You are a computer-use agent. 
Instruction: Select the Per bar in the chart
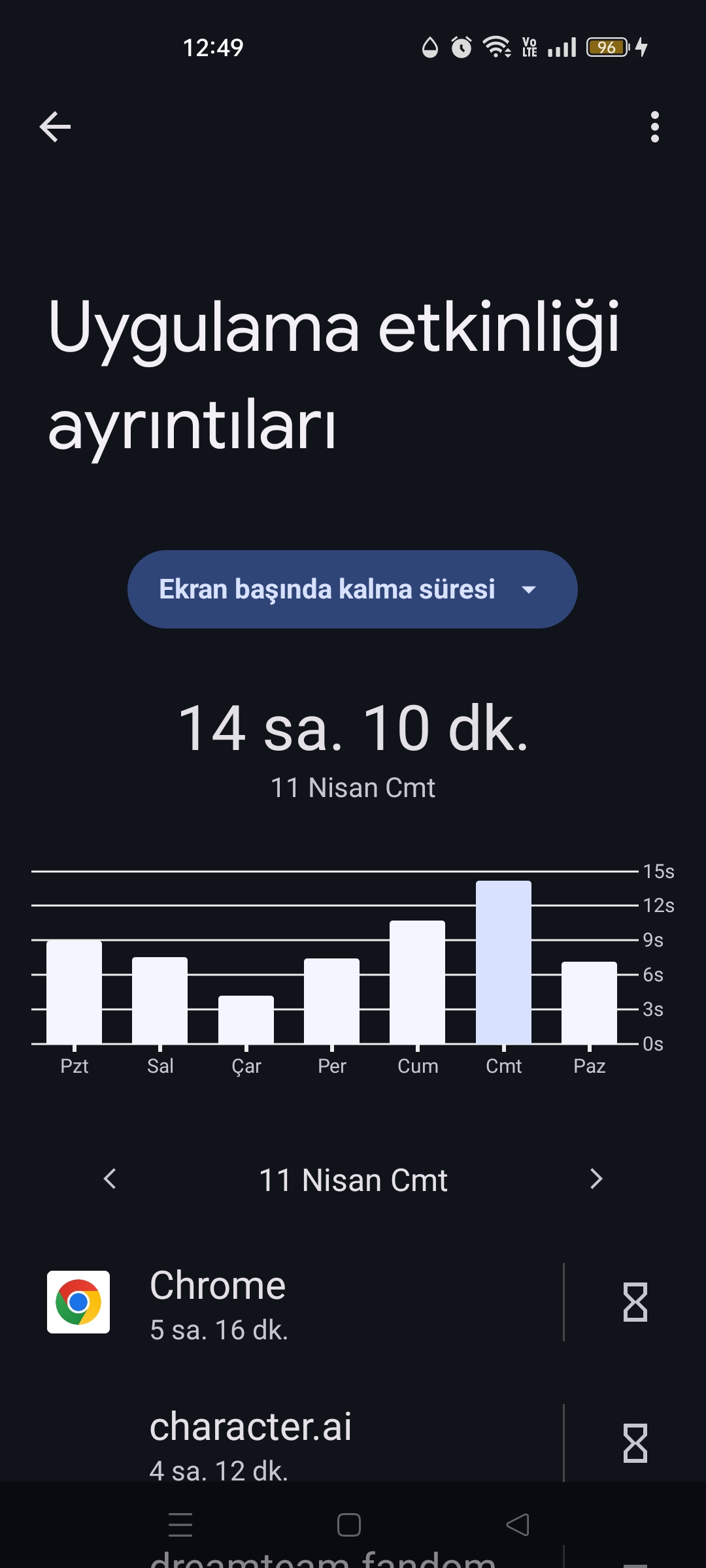coord(331,1001)
